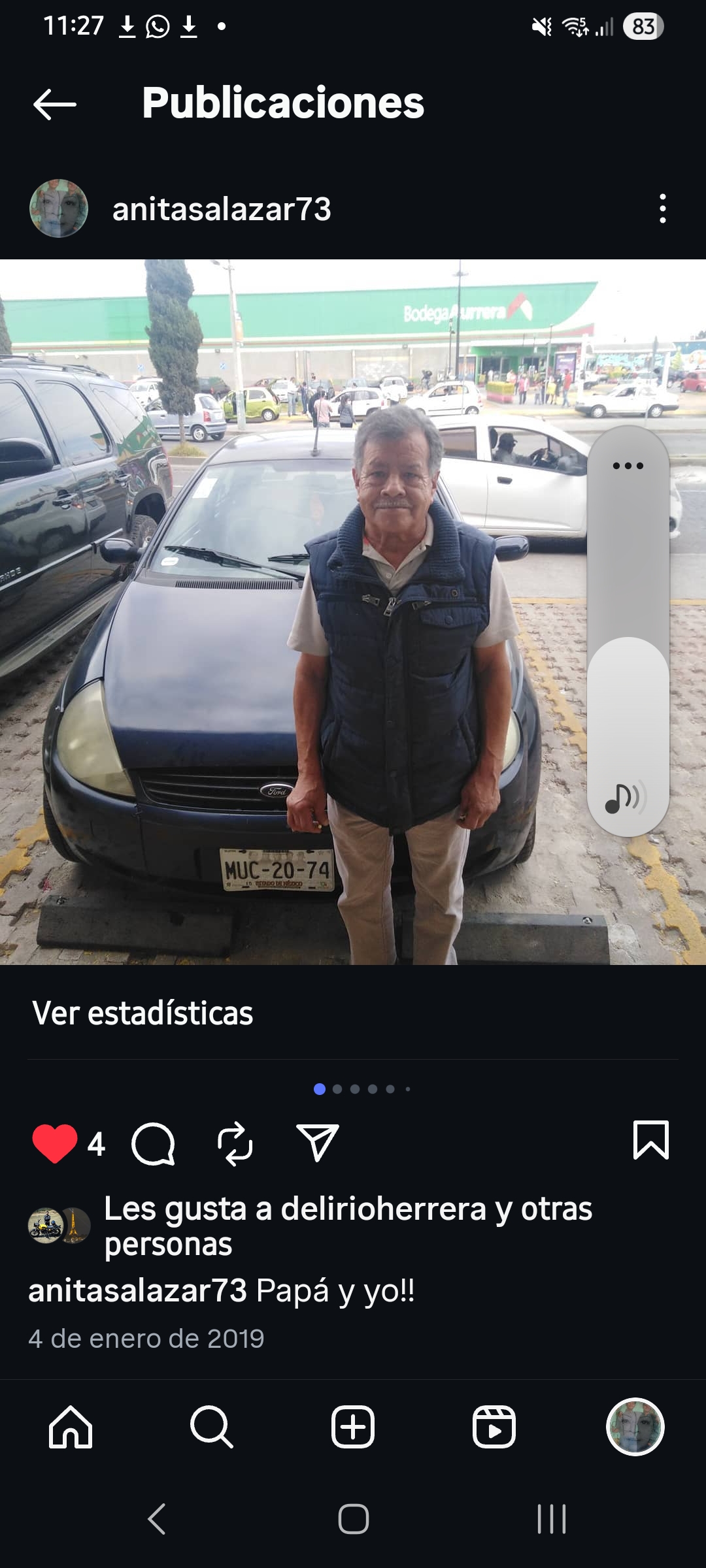Repost this publication

pyautogui.click(x=235, y=1143)
